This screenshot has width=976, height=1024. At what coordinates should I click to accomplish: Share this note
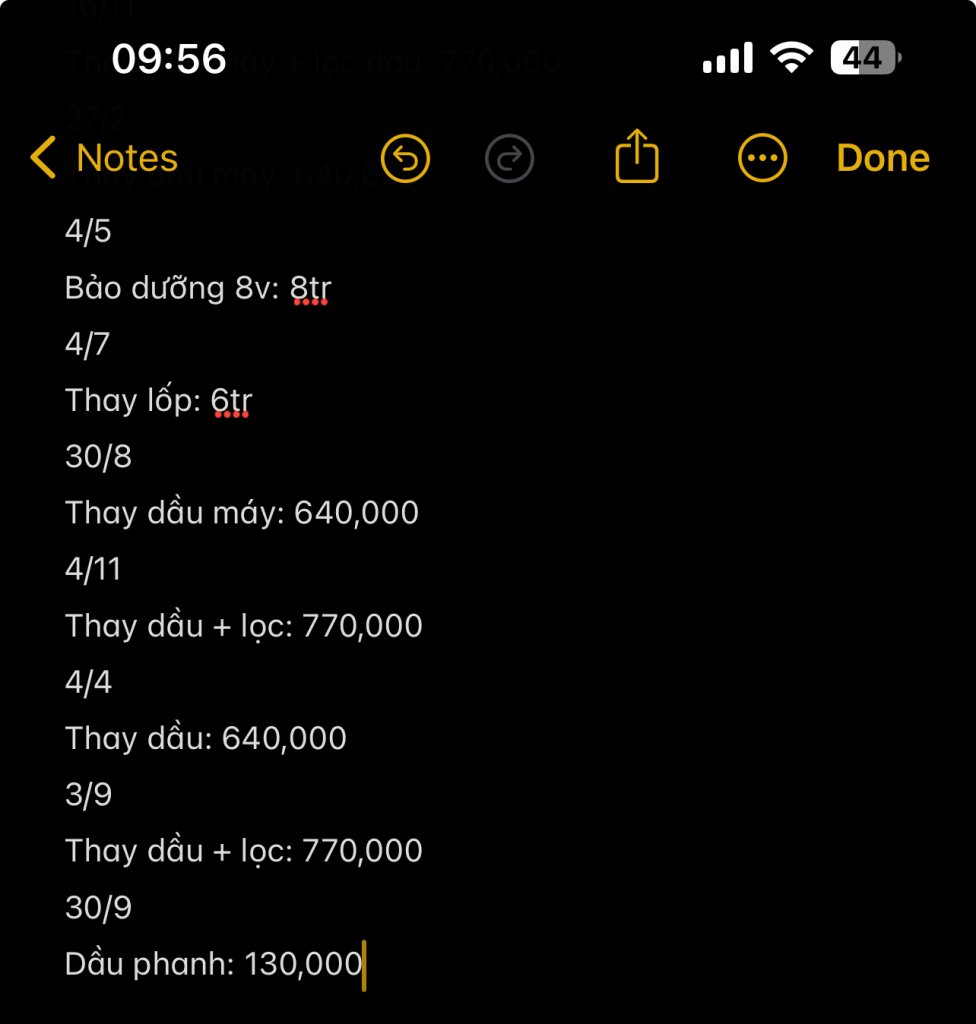point(637,157)
